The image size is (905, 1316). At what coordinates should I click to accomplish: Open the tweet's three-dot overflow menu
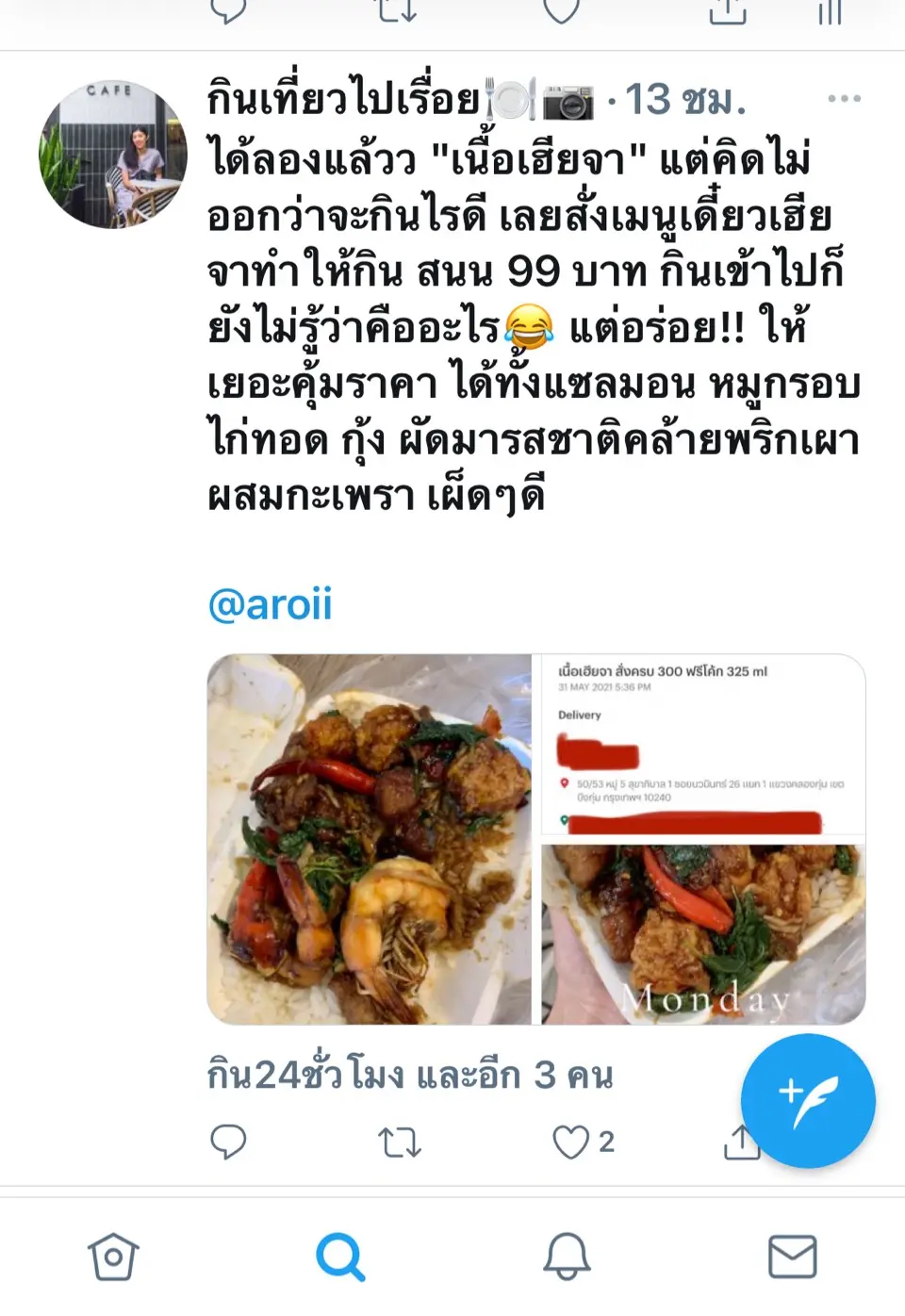pyautogui.click(x=844, y=99)
